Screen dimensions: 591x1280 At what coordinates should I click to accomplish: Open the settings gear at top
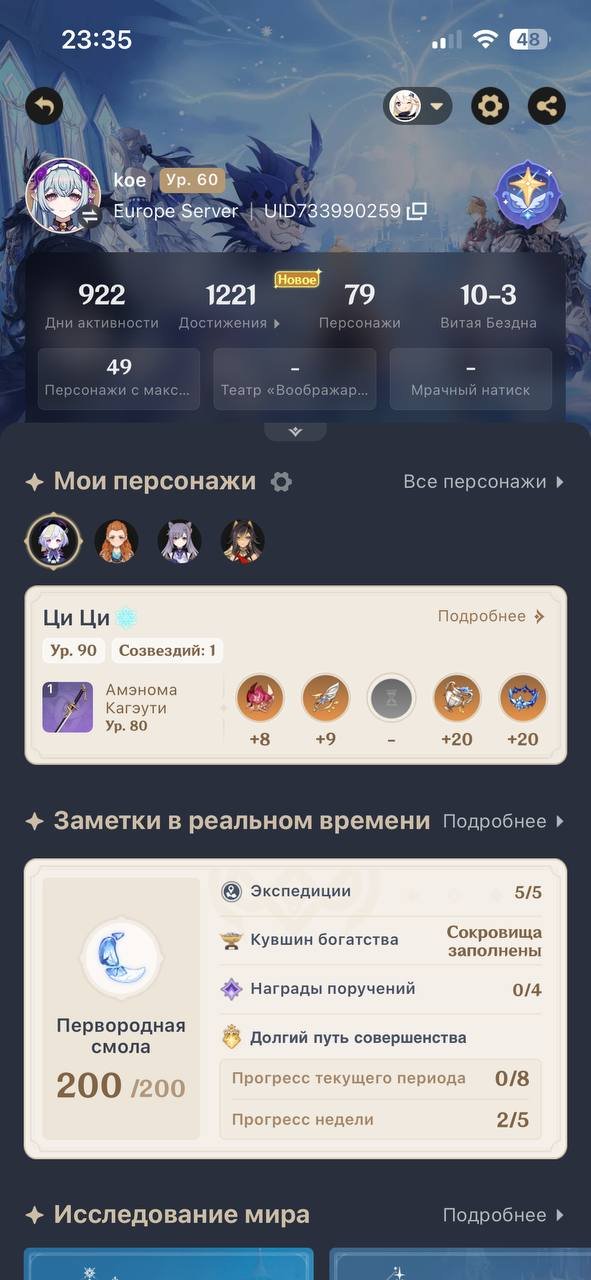489,105
